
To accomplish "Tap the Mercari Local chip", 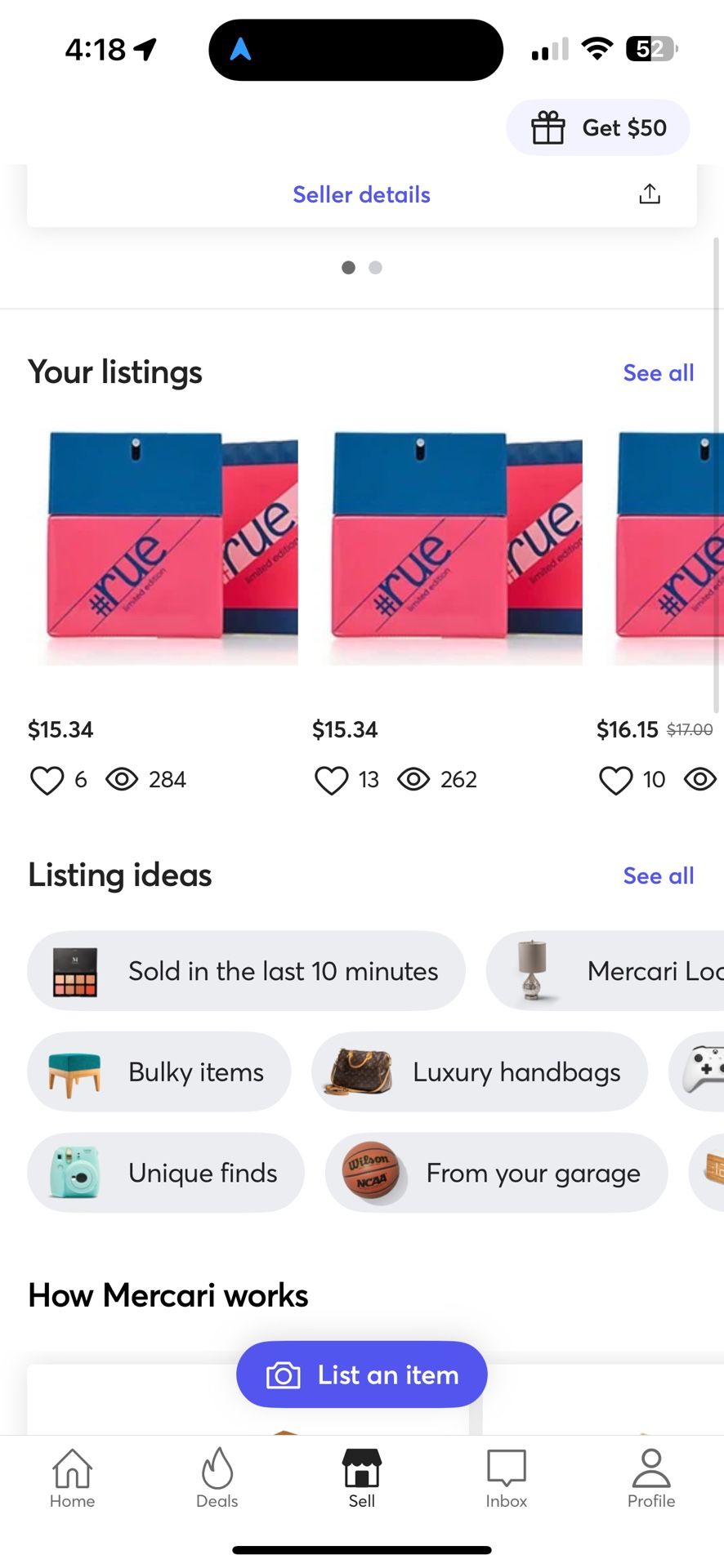I will pyautogui.click(x=606, y=971).
